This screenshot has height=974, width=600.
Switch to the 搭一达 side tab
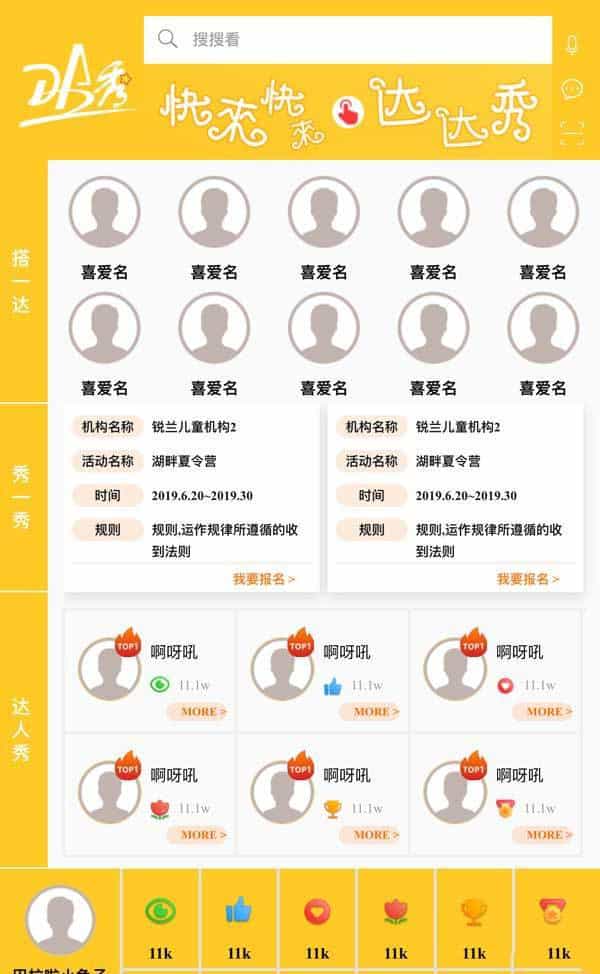tap(22, 281)
